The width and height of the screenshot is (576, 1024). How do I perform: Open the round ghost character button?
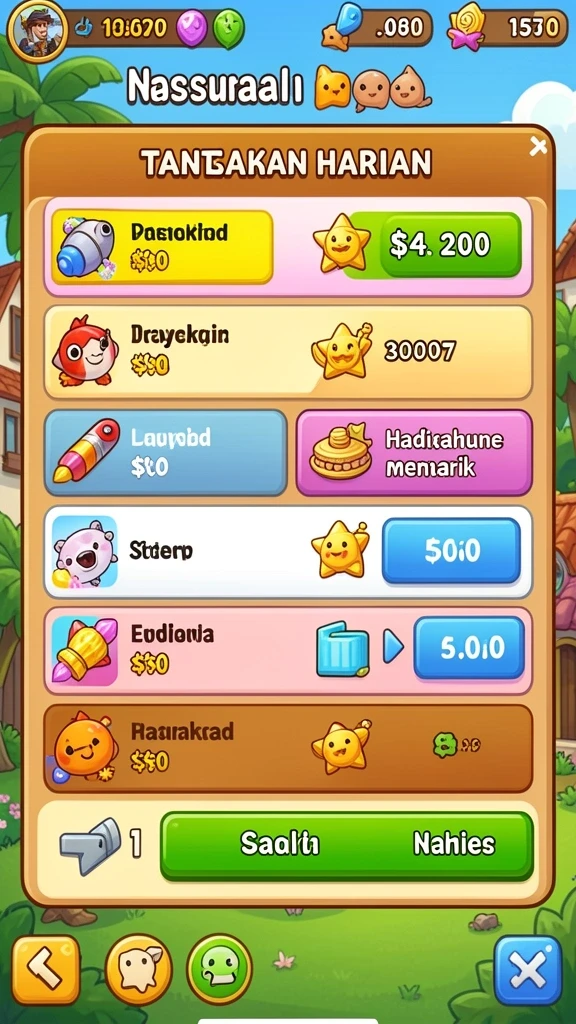139,970
